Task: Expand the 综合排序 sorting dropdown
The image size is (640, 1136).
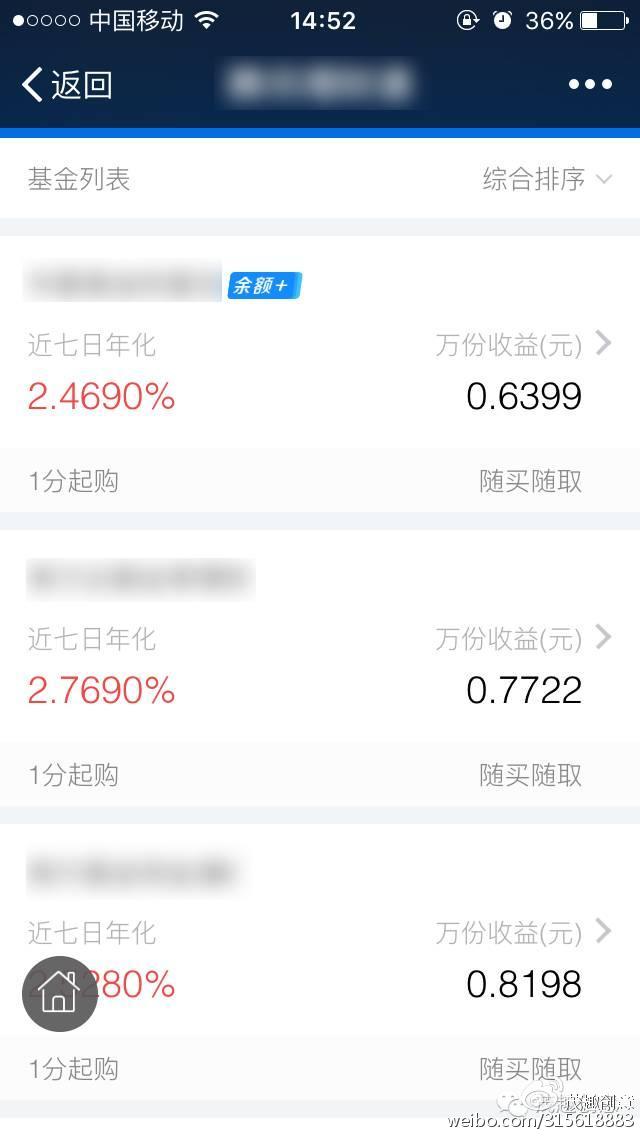Action: (548, 179)
